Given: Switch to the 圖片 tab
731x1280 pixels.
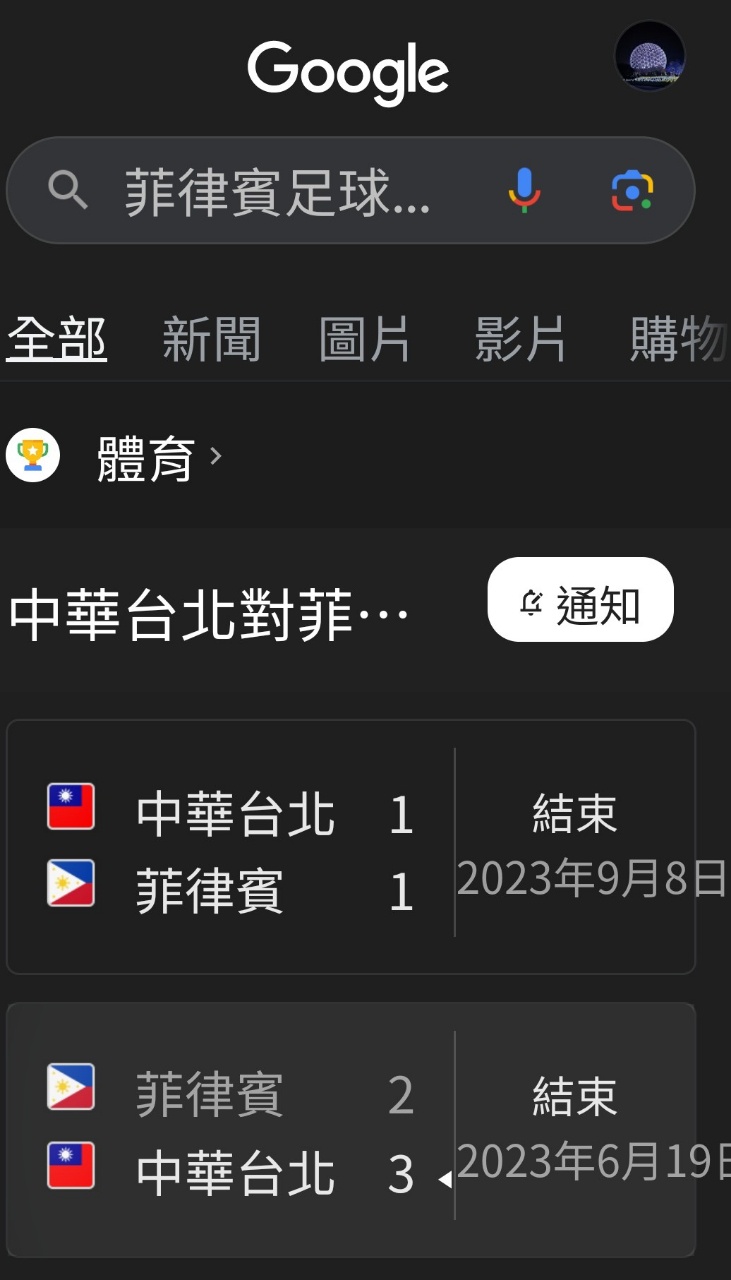Looking at the screenshot, I should [x=365, y=340].
